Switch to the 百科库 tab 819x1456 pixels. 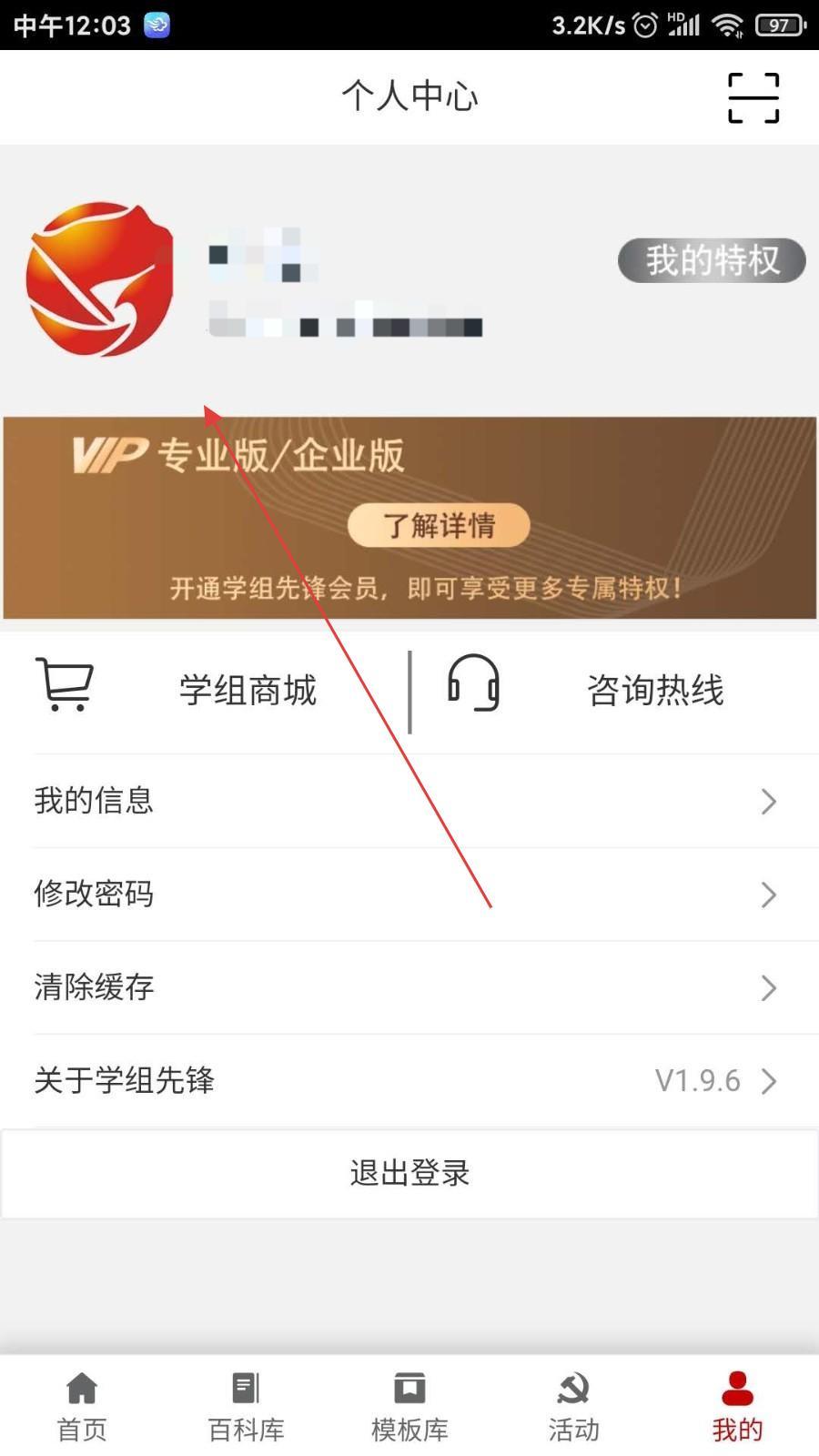point(246,1407)
